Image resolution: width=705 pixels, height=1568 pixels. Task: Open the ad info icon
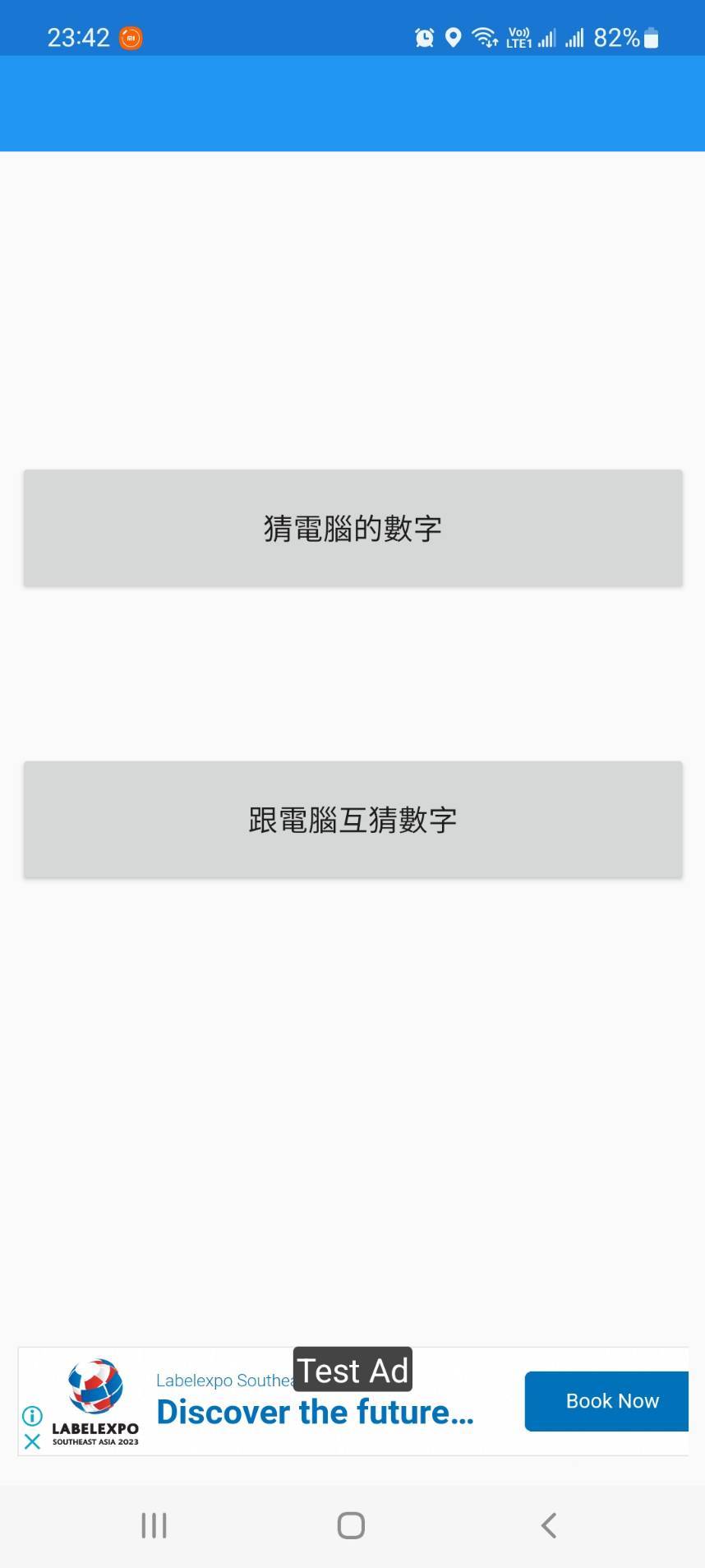click(32, 1415)
